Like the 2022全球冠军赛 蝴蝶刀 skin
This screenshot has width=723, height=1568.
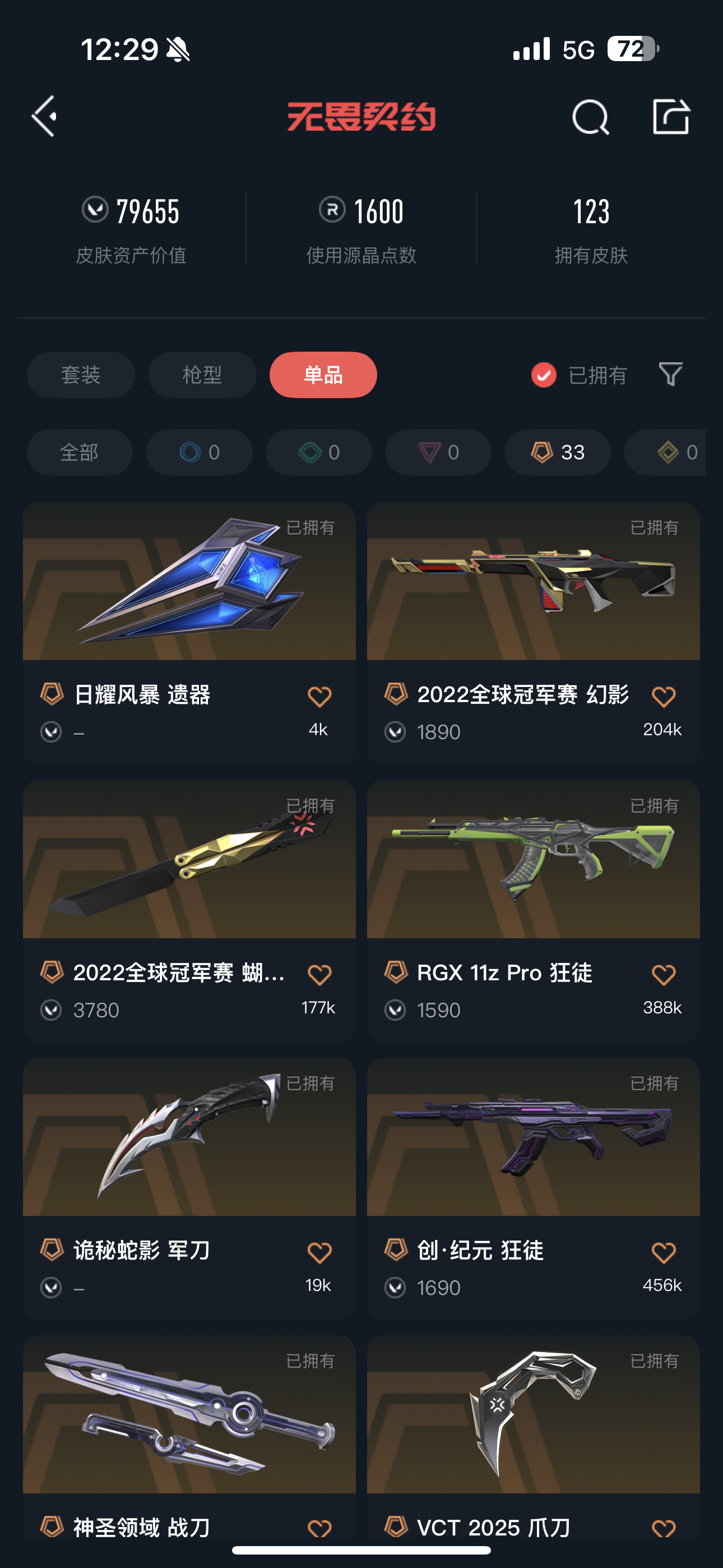click(319, 975)
